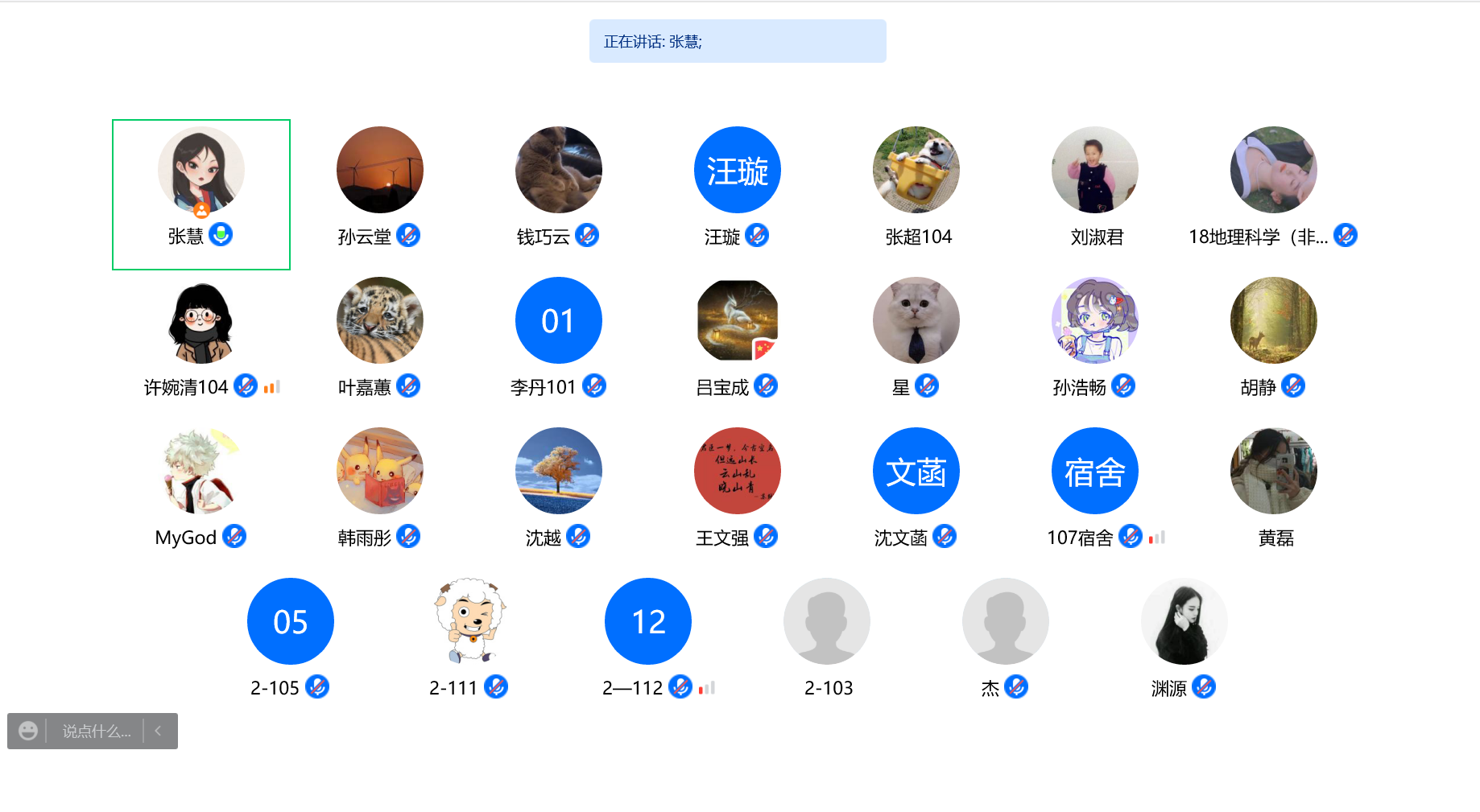Tap 黄磊's participant avatar
1480x812 pixels.
point(1273,471)
